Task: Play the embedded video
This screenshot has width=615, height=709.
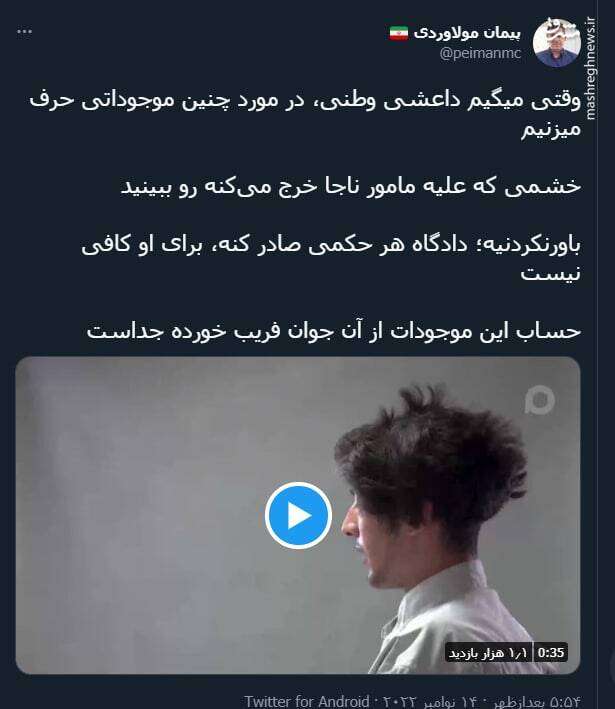Action: tap(298, 515)
